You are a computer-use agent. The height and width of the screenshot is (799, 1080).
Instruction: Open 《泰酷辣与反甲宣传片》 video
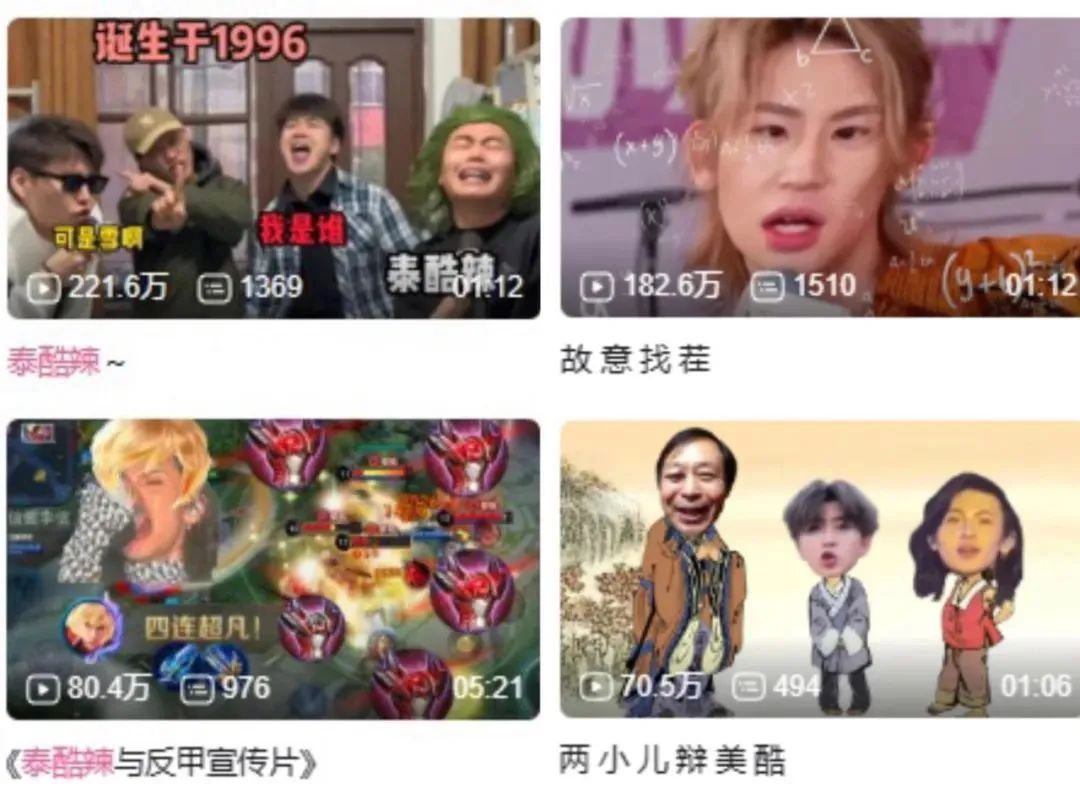click(x=273, y=568)
